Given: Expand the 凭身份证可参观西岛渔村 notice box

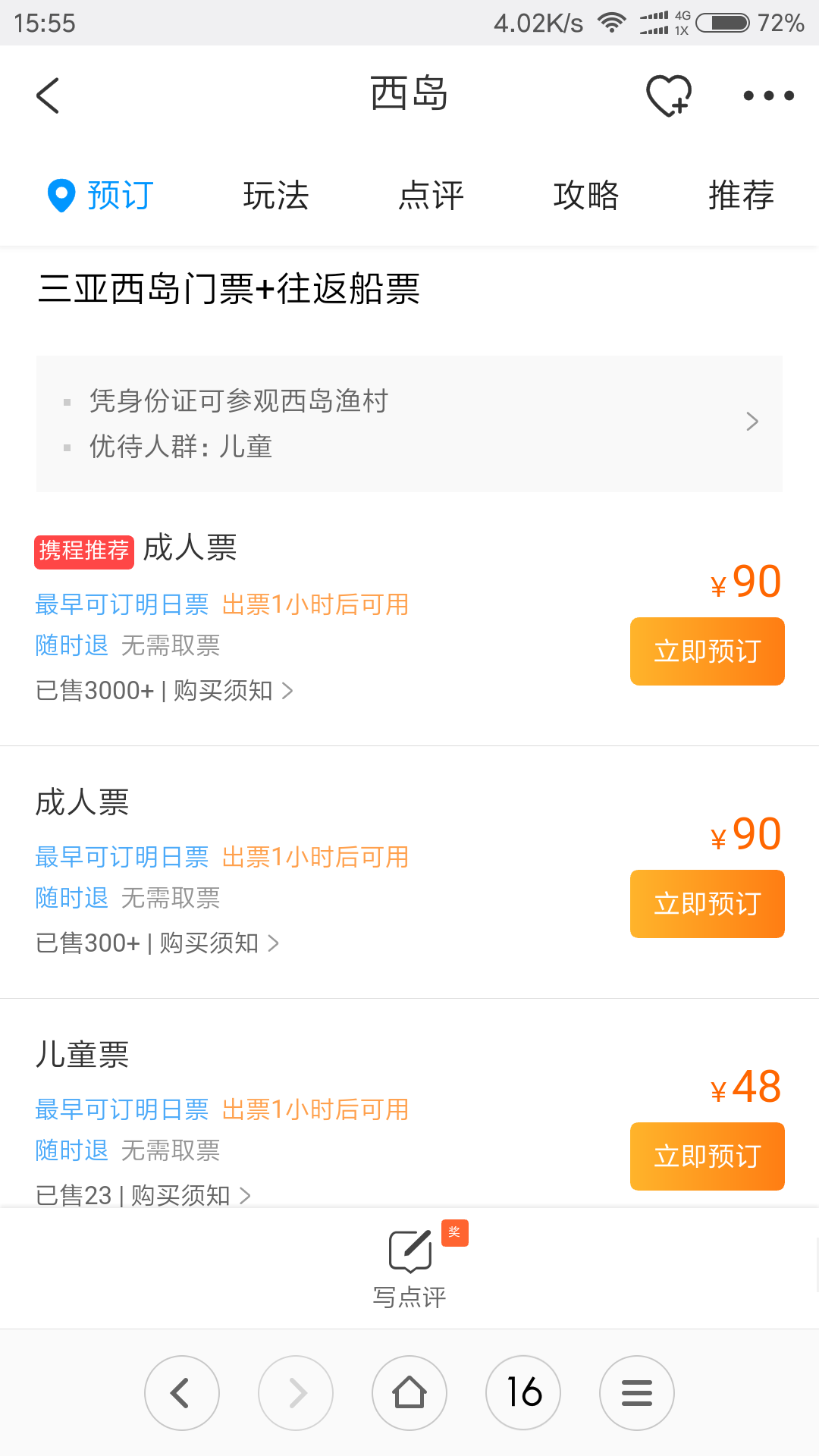Looking at the screenshot, I should click(409, 424).
